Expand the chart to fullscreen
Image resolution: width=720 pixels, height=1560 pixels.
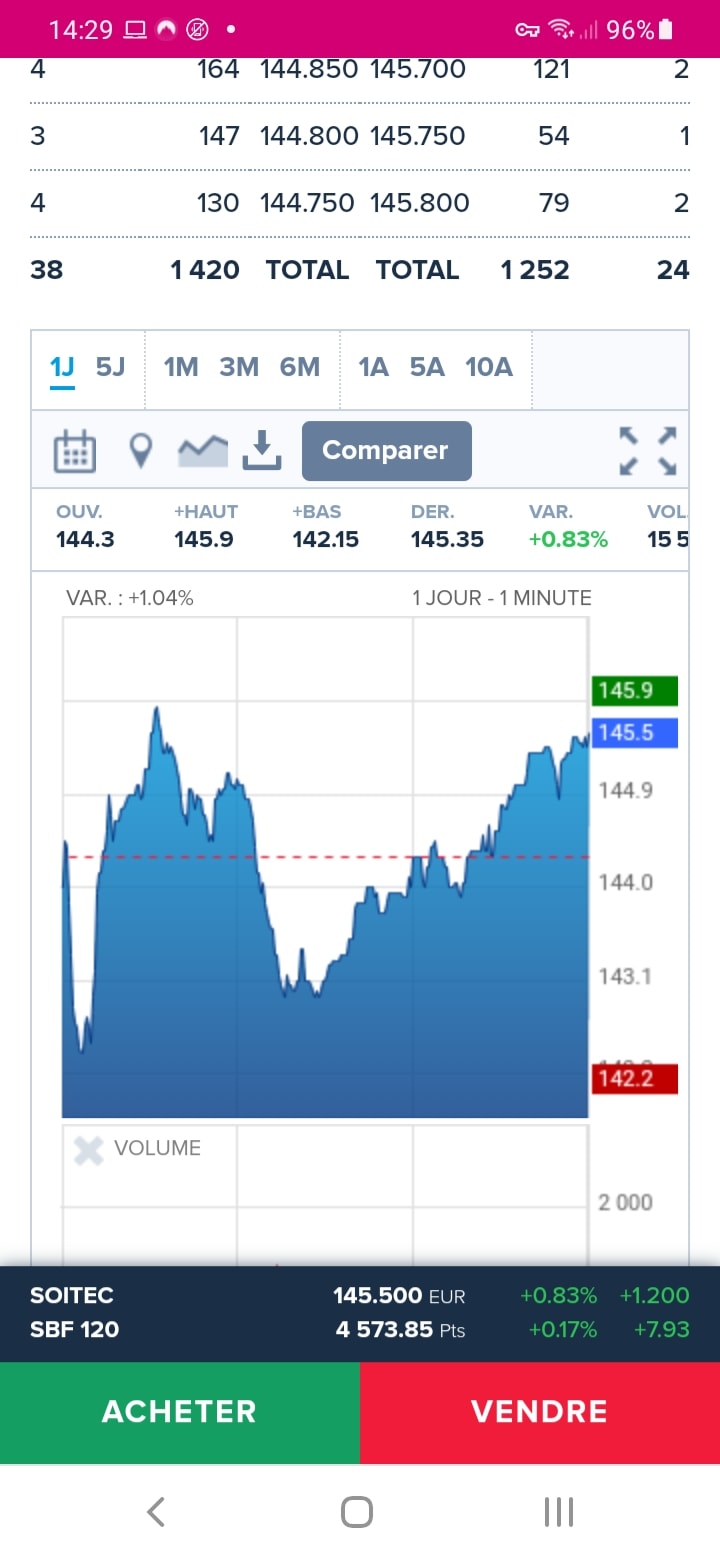(648, 451)
